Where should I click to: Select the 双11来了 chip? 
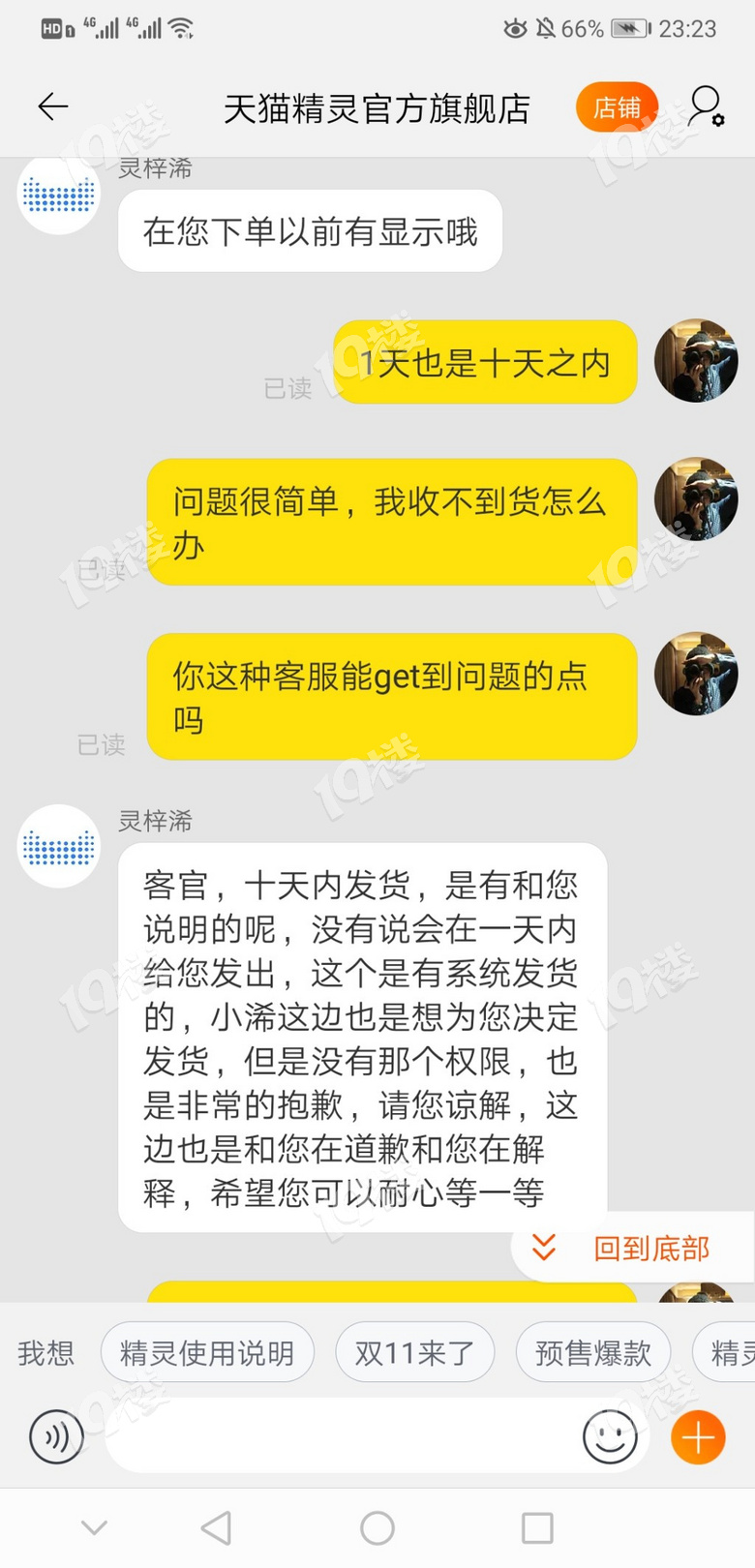[414, 1352]
